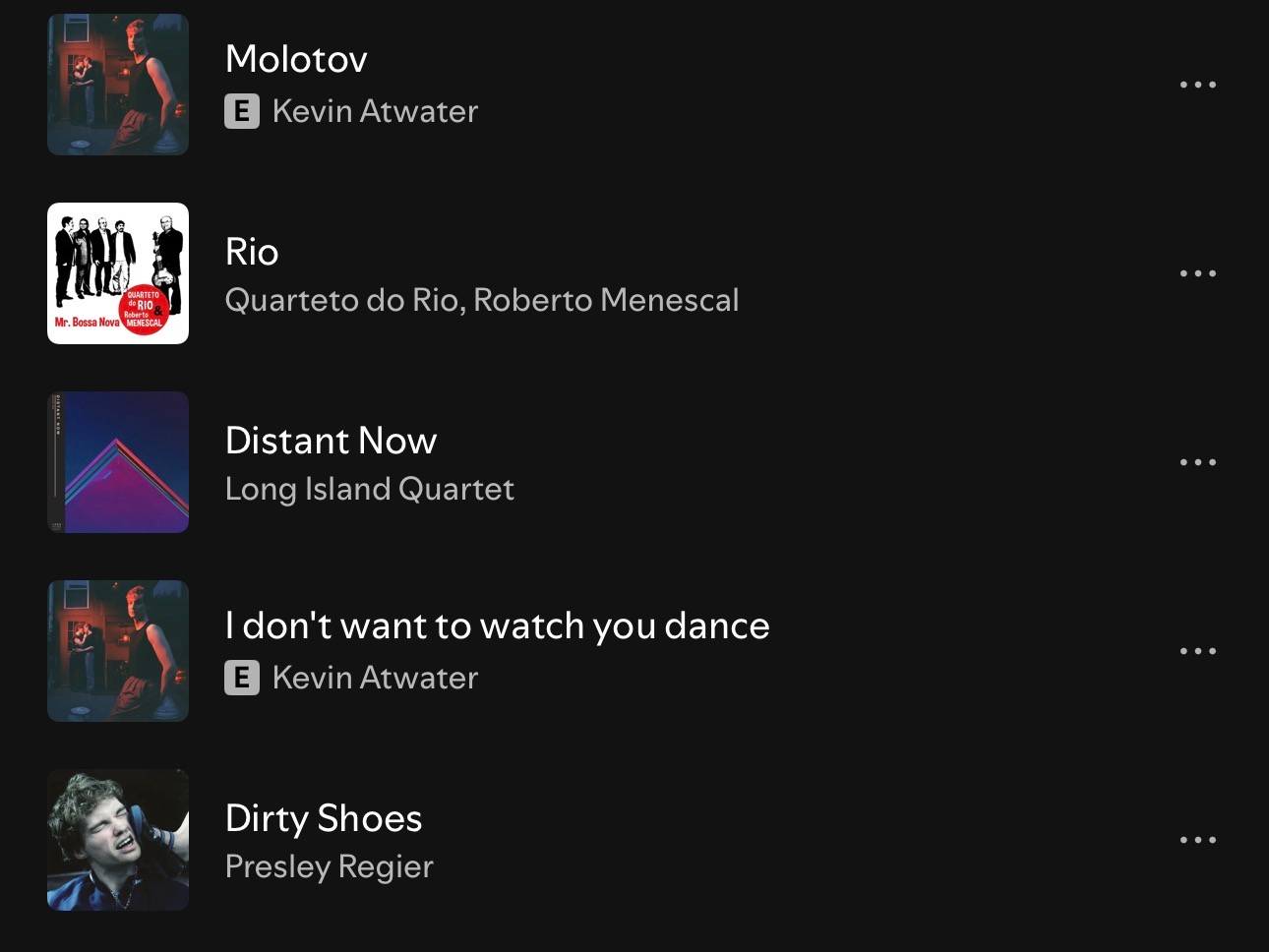This screenshot has height=952, width=1269.
Task: Open options for I don't want to watch you dance
Action: [x=1197, y=651]
